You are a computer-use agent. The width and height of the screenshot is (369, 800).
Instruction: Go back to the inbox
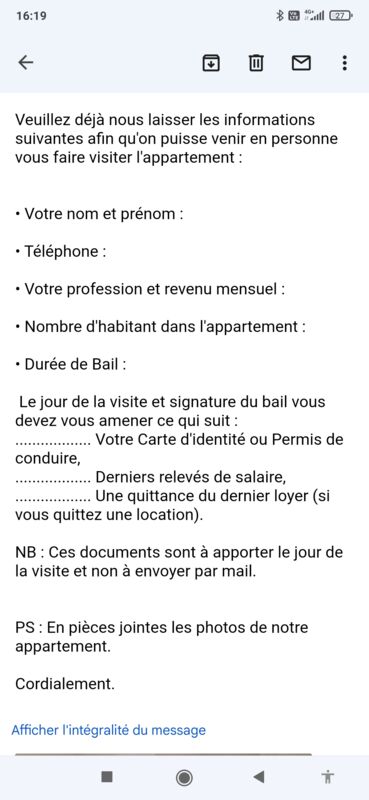point(26,62)
